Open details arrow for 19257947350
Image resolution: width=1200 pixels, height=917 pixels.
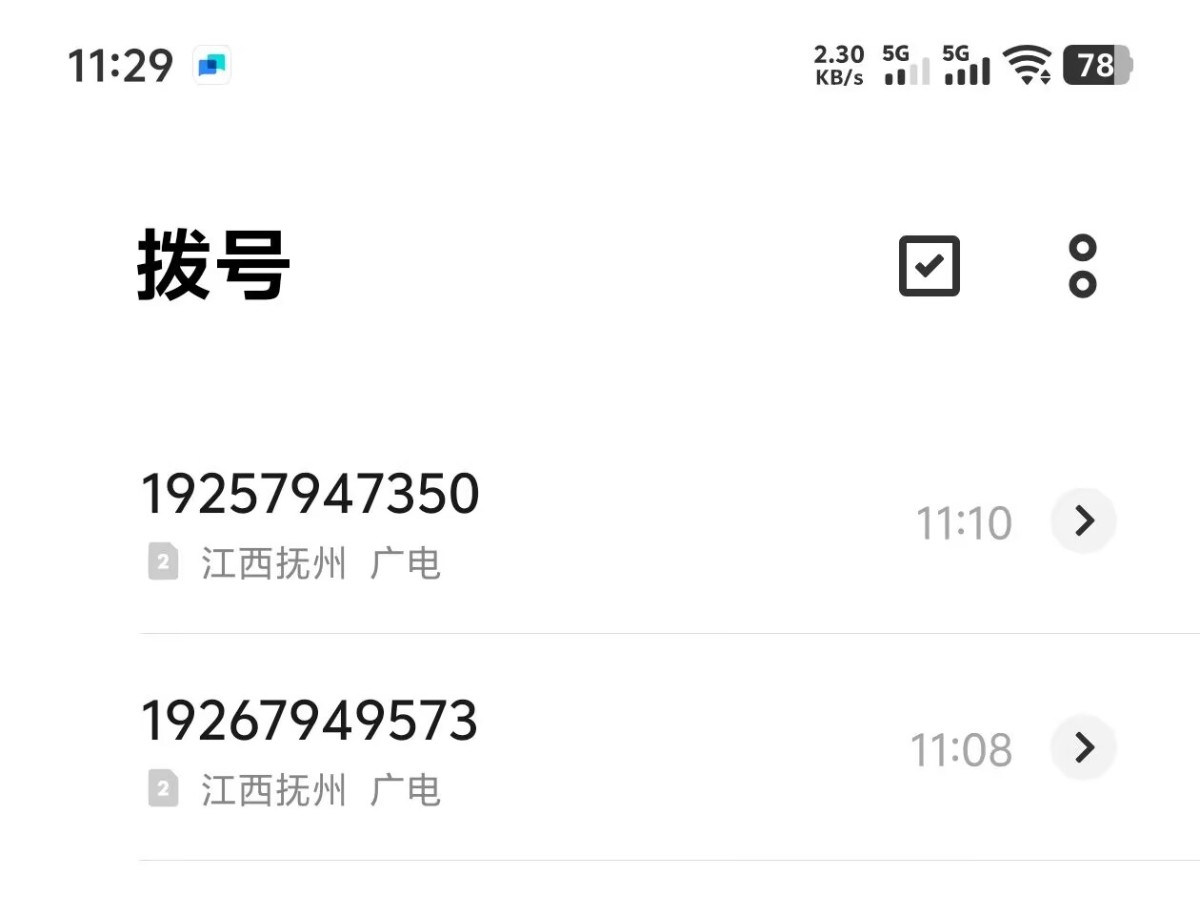[1083, 521]
